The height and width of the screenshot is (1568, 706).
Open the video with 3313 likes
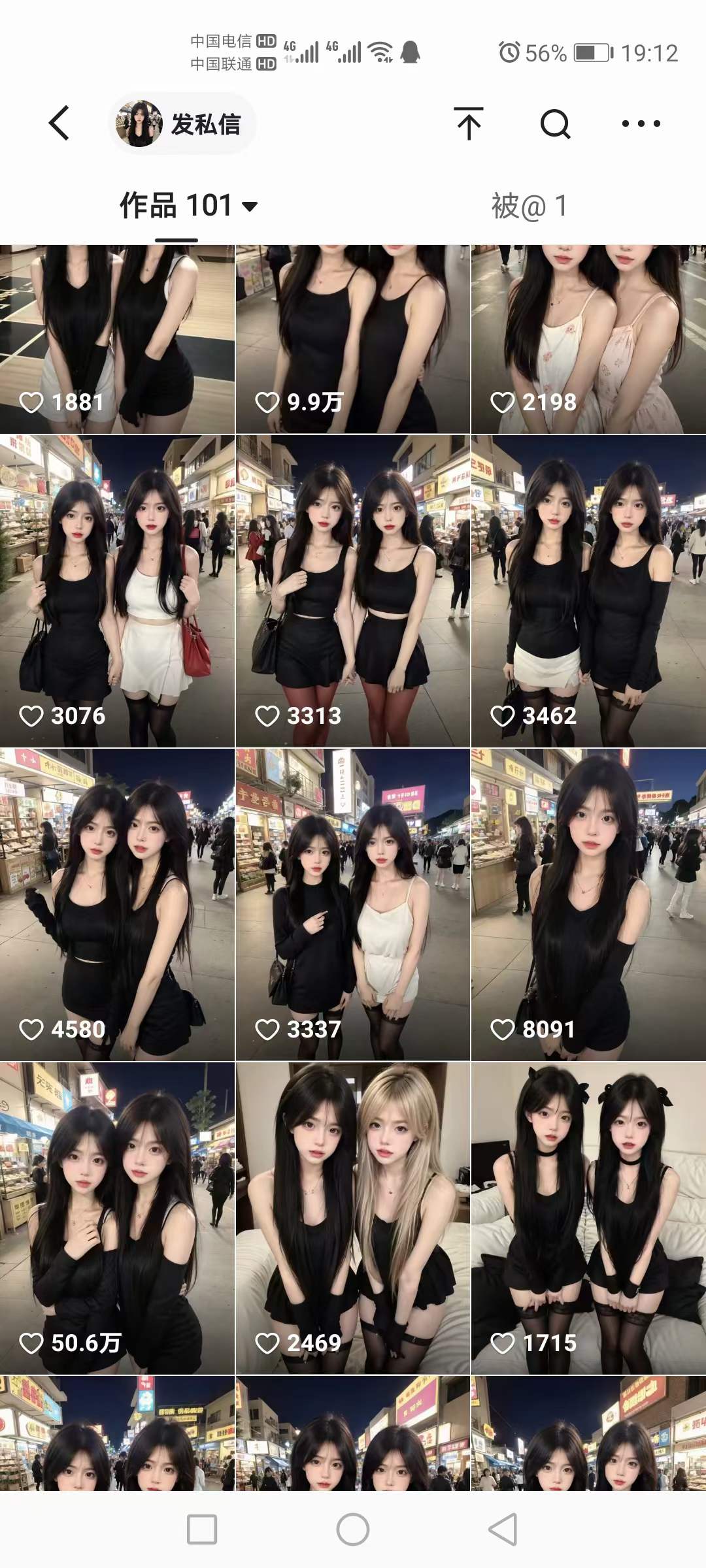point(352,591)
